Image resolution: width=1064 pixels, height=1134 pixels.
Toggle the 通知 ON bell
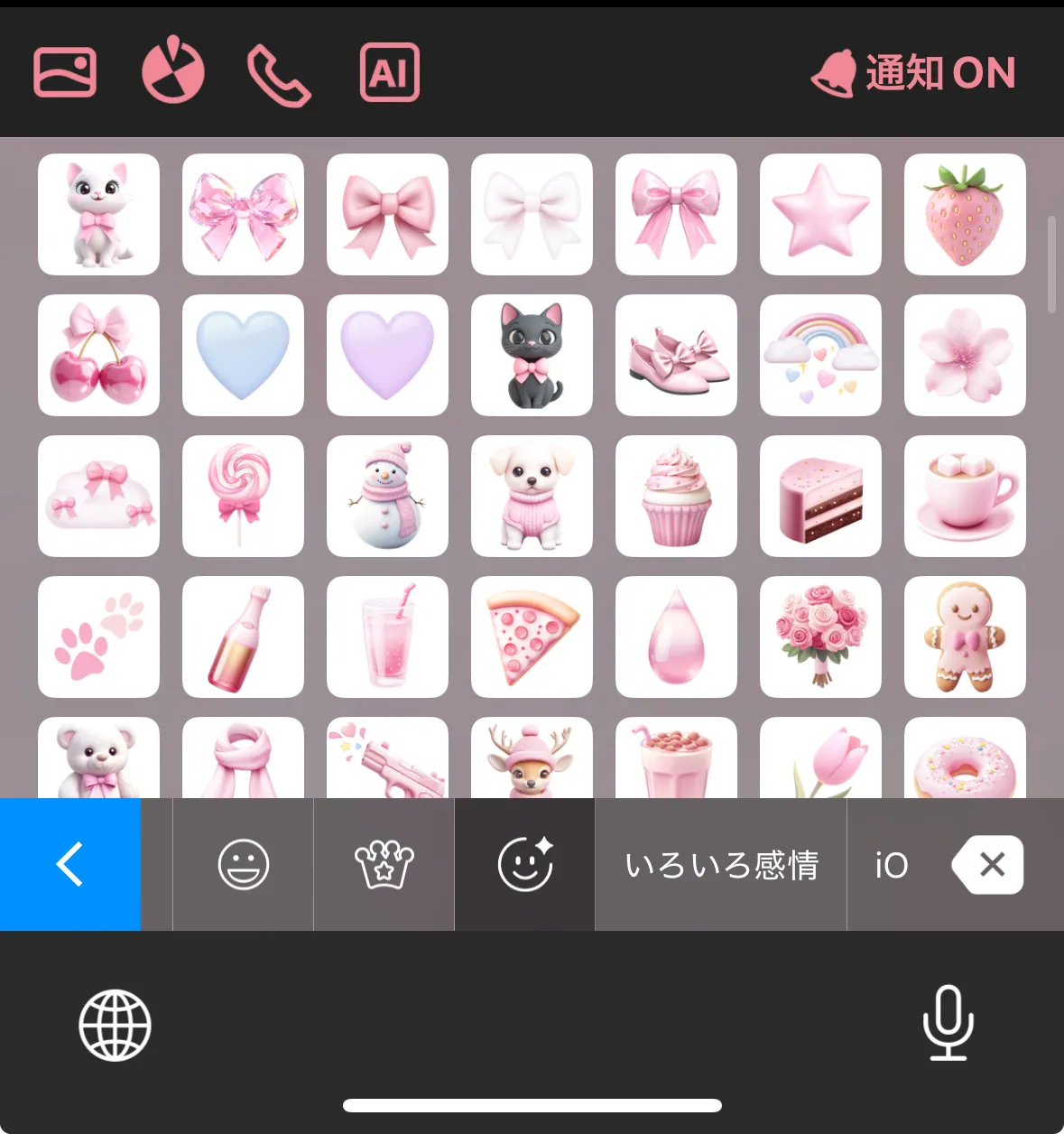[x=913, y=73]
